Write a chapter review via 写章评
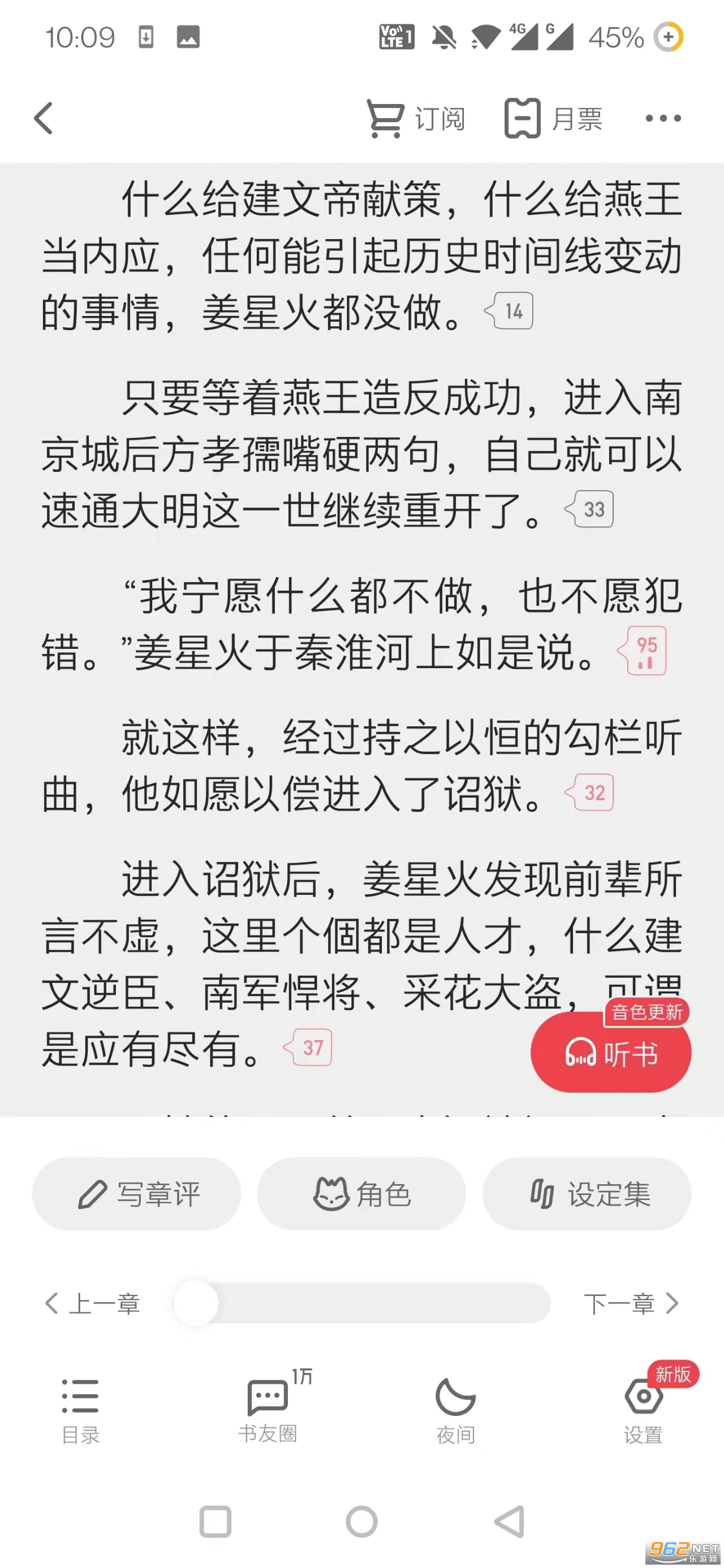The width and height of the screenshot is (724, 1568). [136, 1194]
